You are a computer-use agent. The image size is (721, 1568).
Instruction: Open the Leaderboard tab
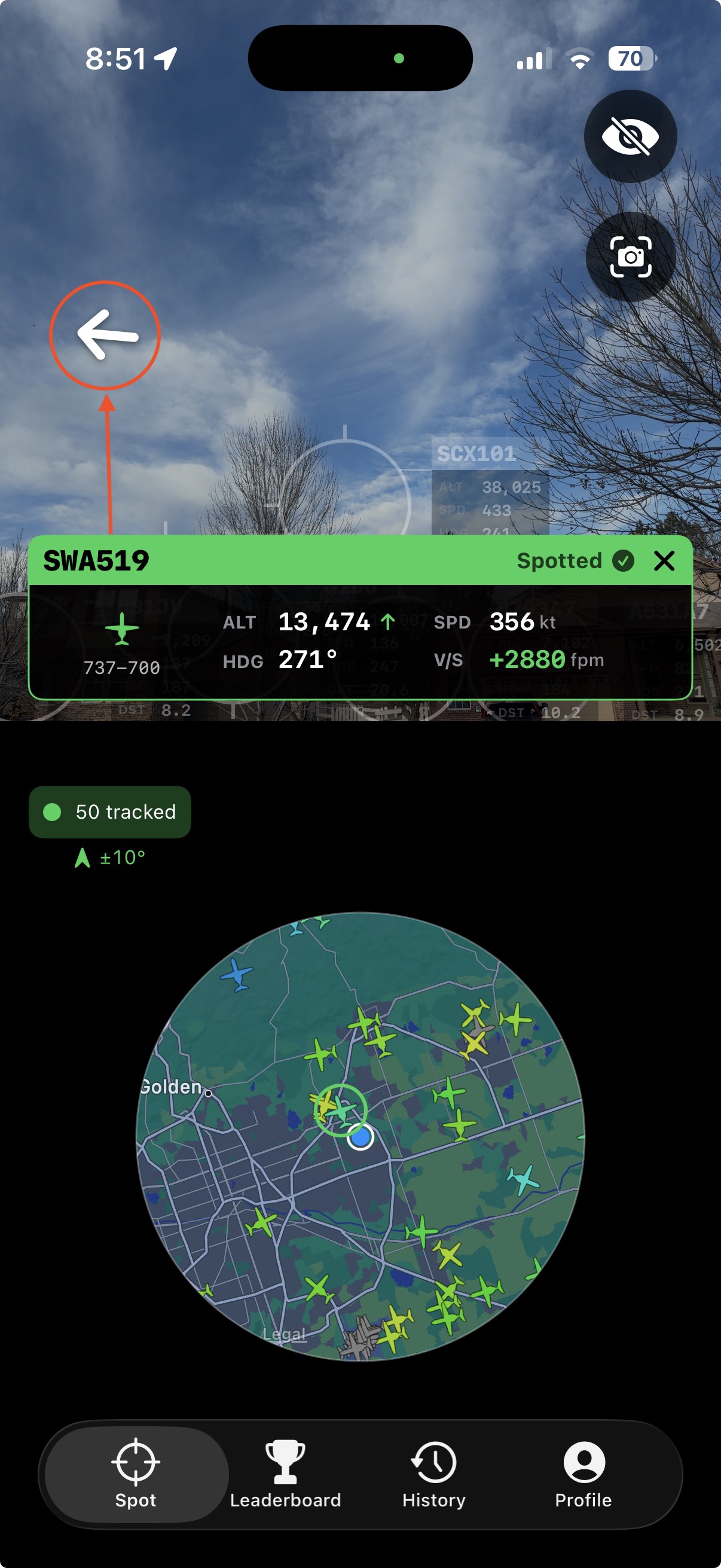click(285, 1474)
